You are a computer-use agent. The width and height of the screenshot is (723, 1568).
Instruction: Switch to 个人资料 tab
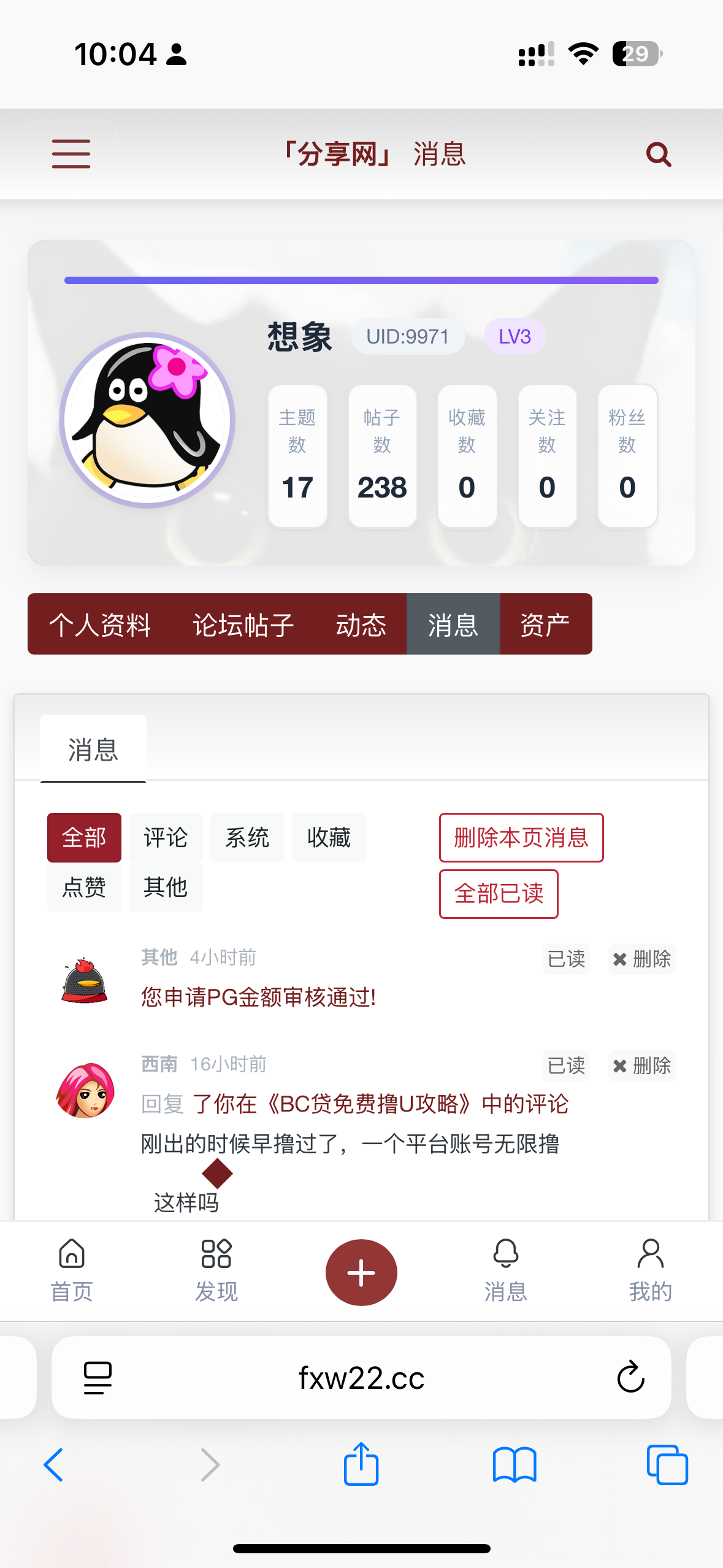(x=100, y=625)
